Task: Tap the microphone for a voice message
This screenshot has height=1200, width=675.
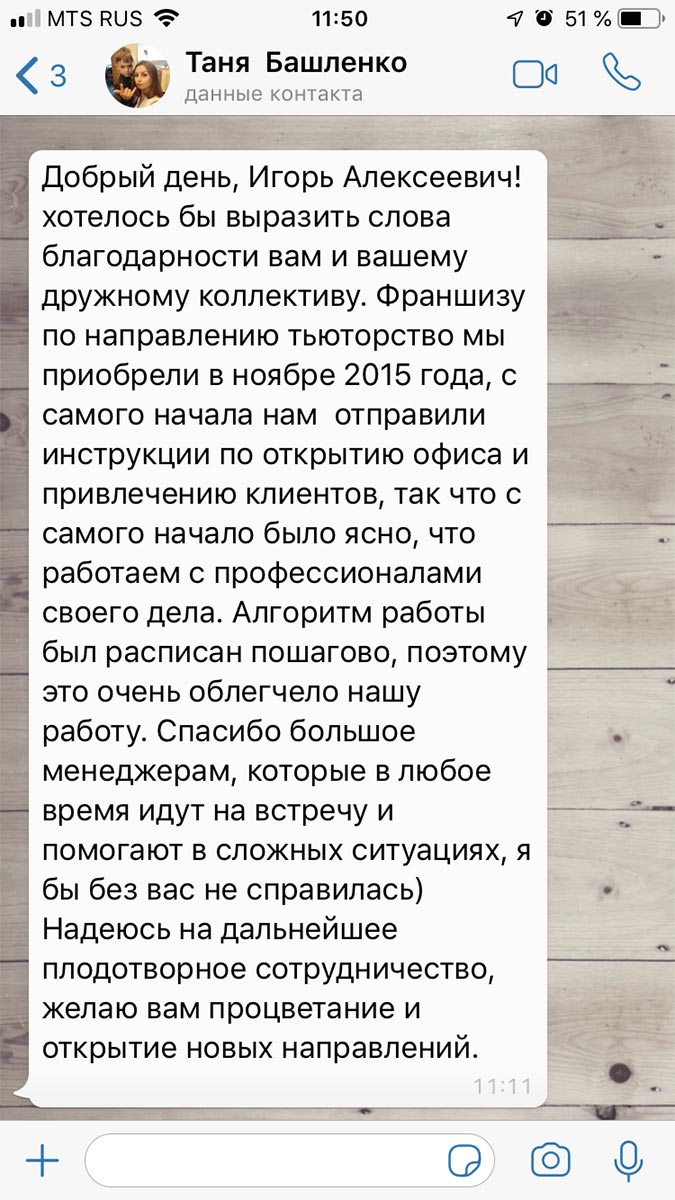Action: [x=628, y=1160]
